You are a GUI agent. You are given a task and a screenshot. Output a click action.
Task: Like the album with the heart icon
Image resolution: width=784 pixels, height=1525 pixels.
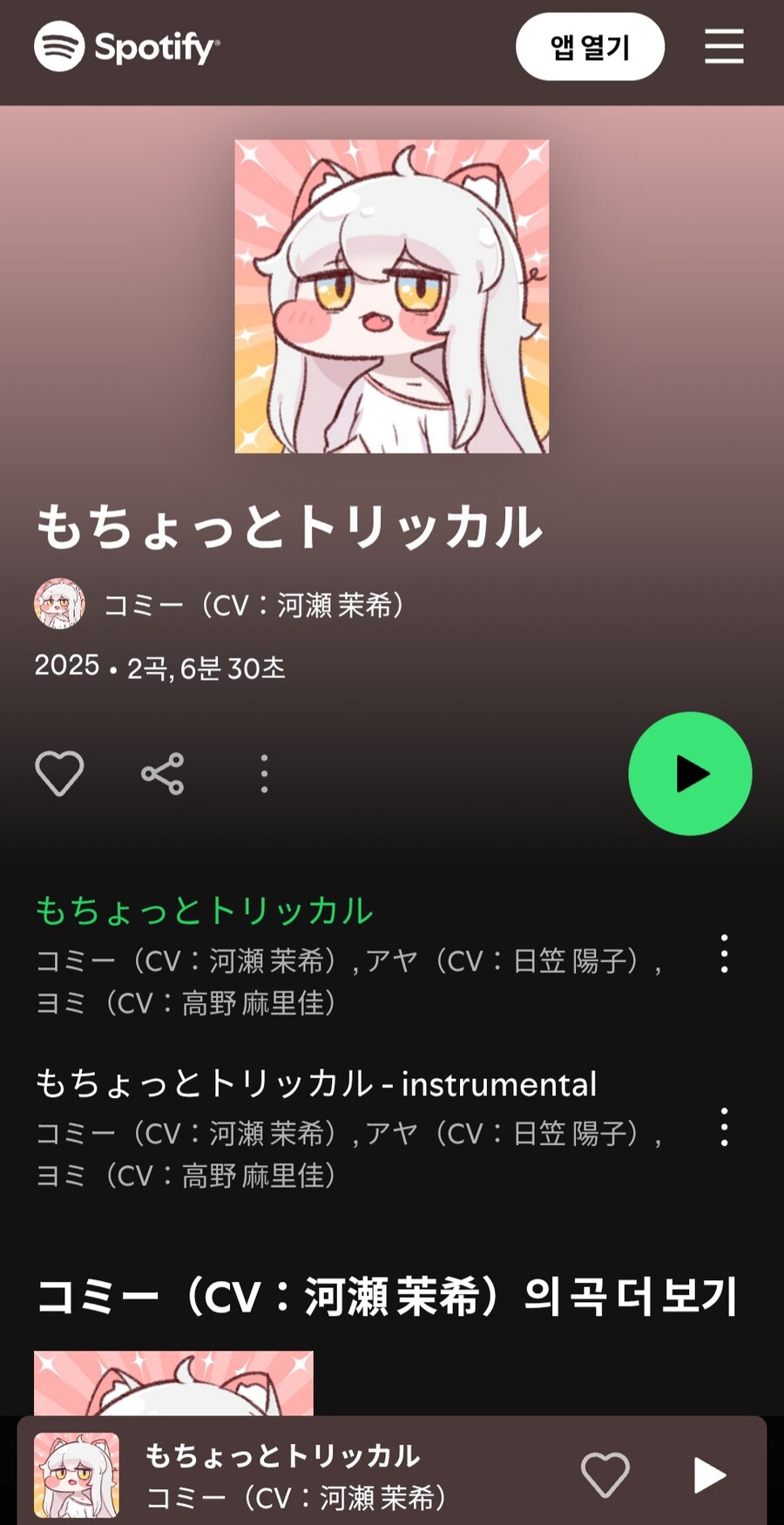(x=59, y=773)
